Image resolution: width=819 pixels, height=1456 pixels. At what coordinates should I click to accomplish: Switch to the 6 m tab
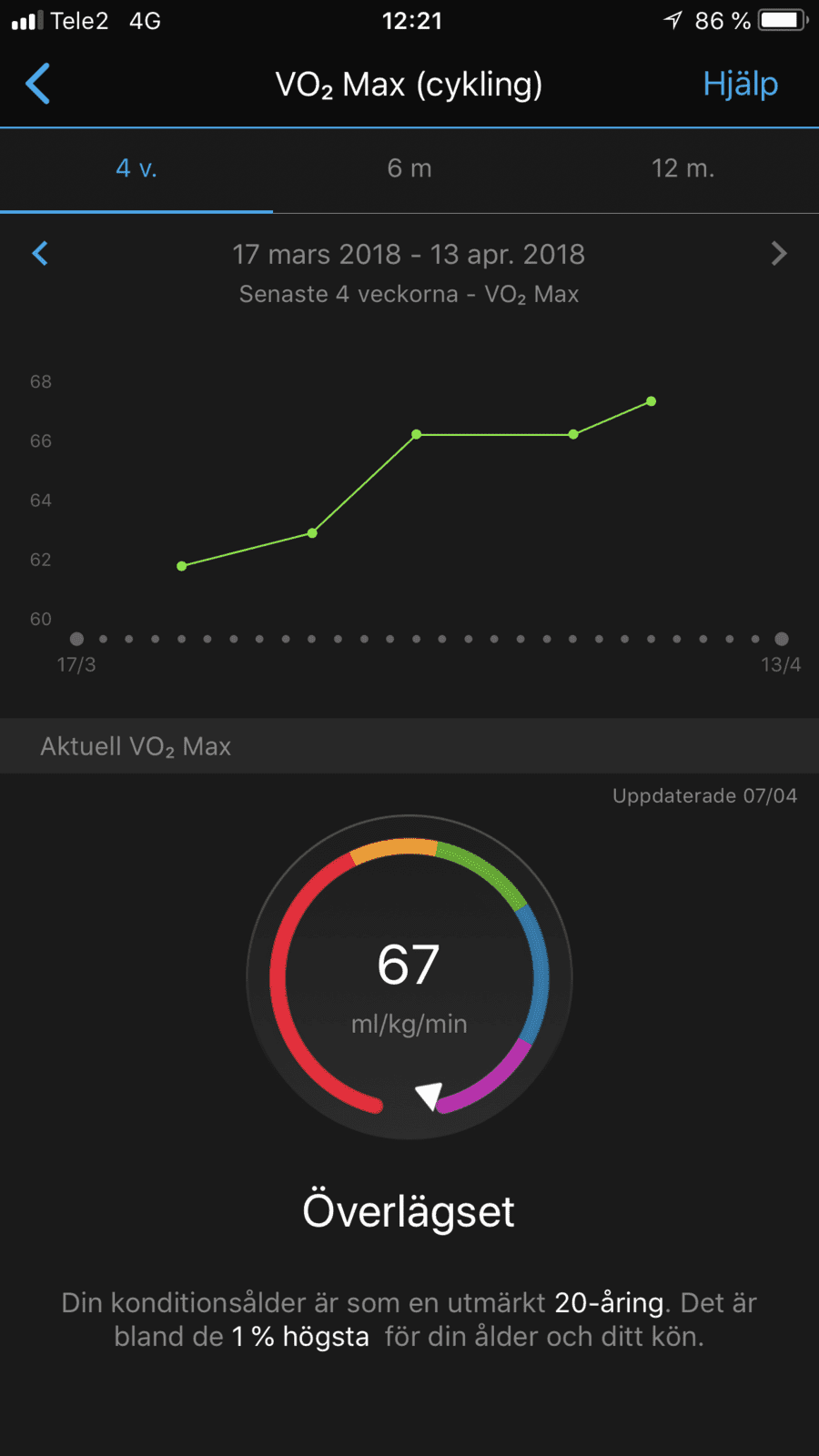409,168
